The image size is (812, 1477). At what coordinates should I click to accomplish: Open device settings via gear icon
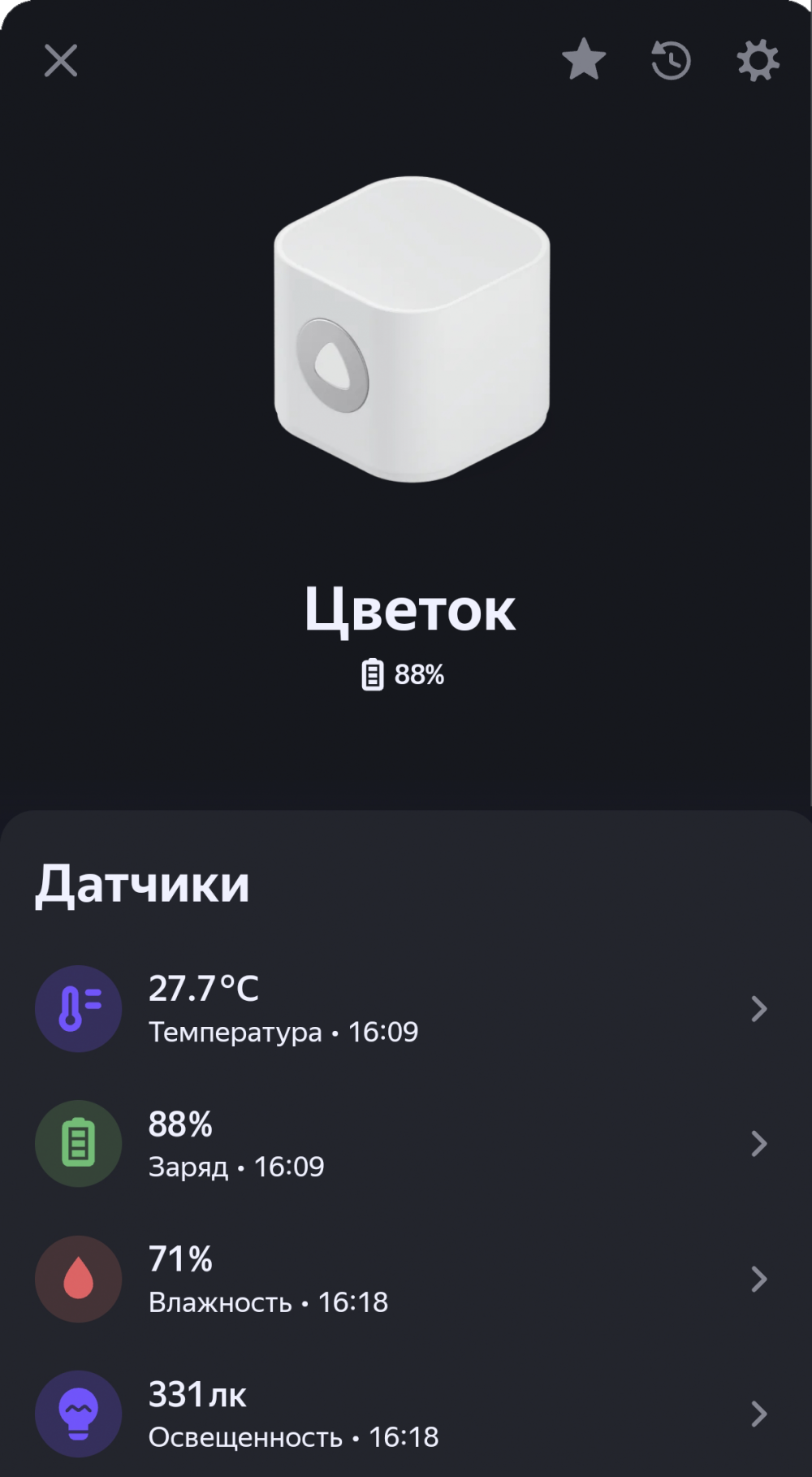tap(757, 60)
